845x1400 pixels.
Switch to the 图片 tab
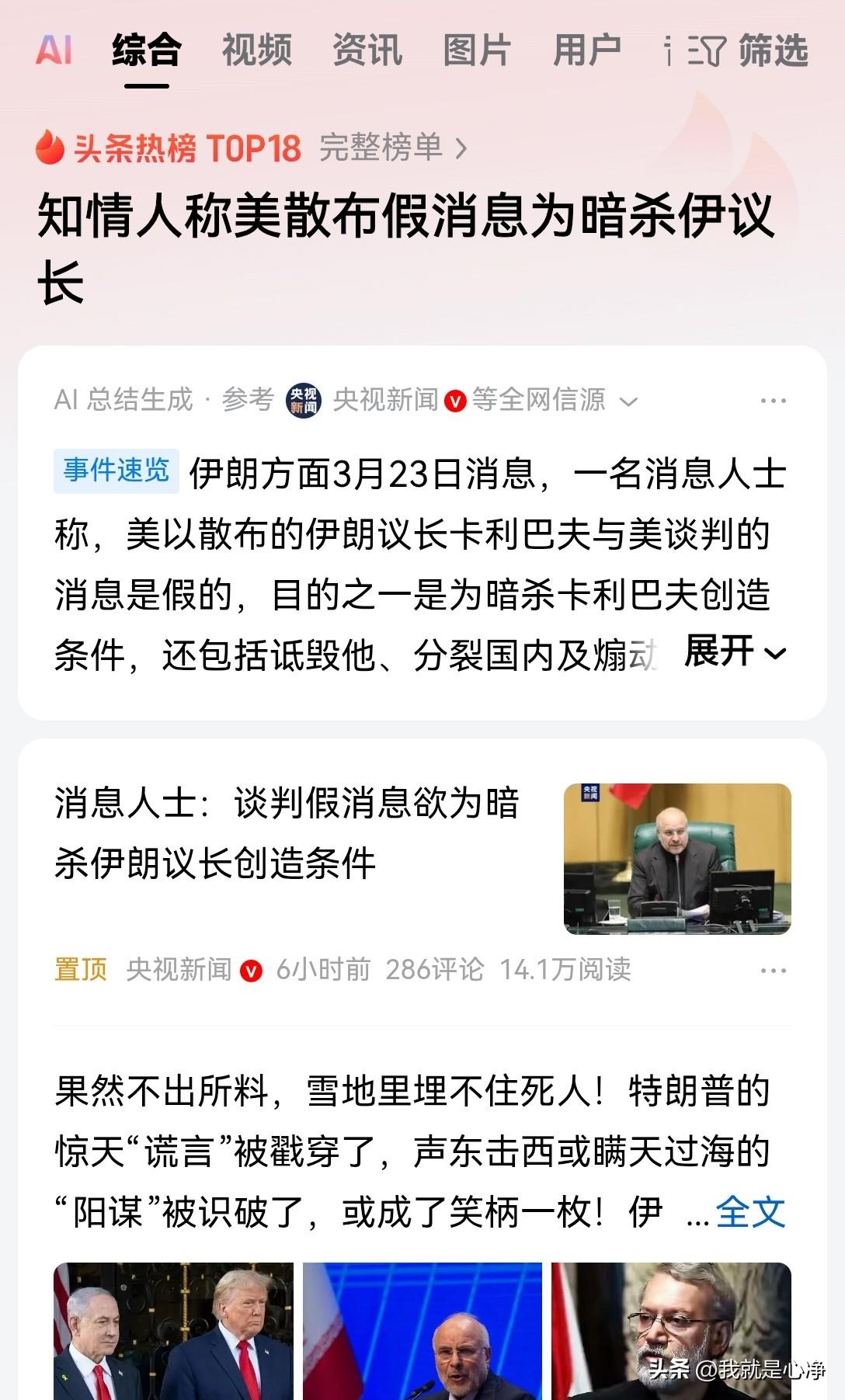475,50
